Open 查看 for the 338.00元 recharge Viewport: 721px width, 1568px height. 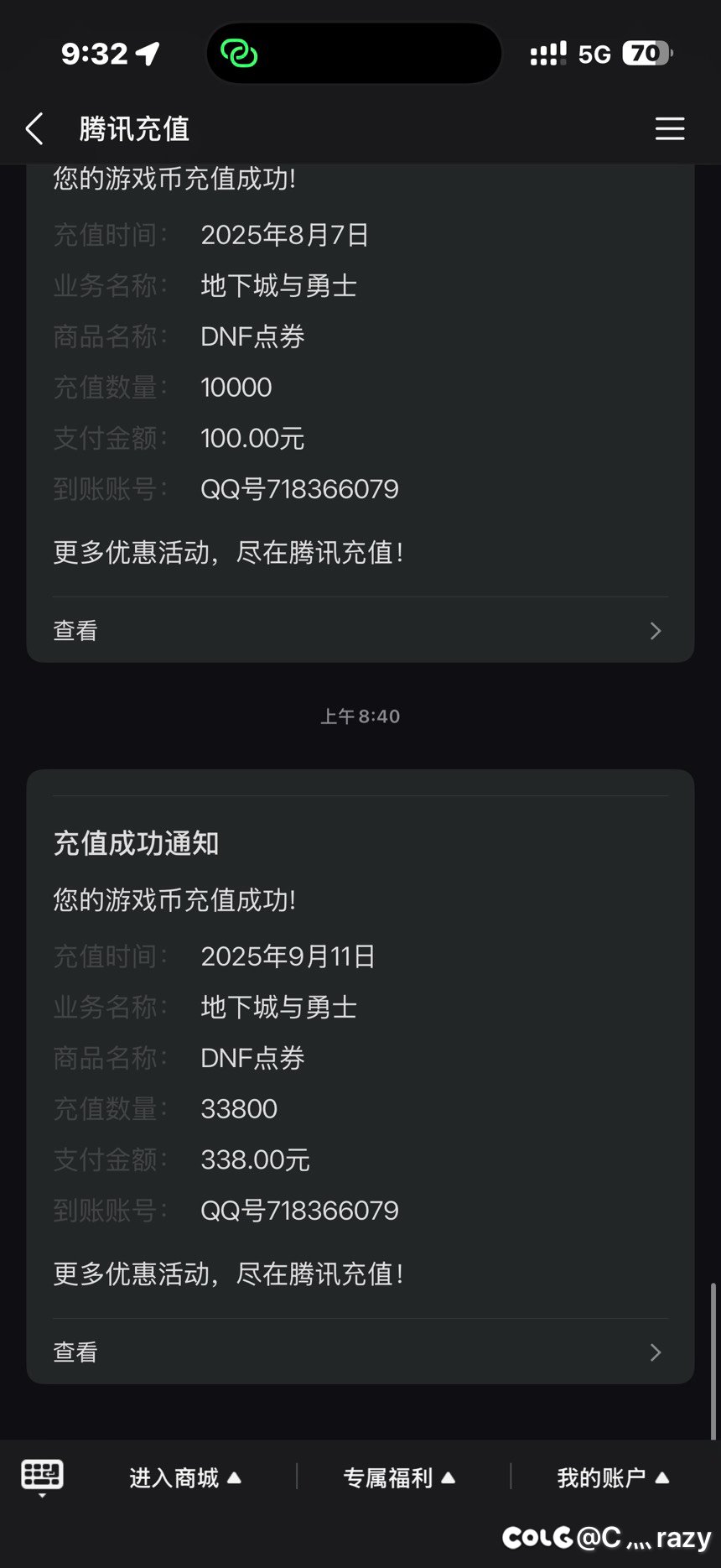point(360,1352)
